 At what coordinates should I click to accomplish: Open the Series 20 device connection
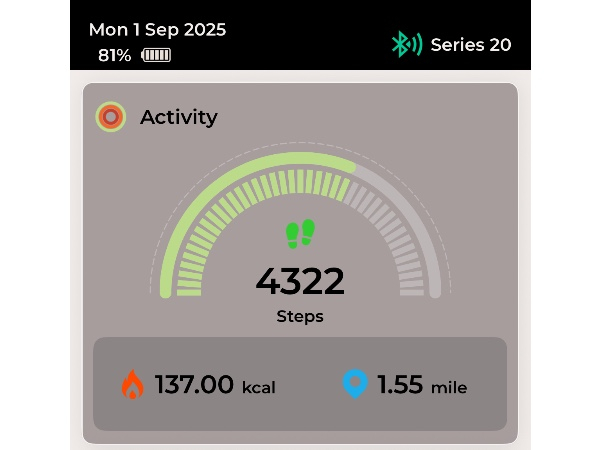pyautogui.click(x=451, y=44)
